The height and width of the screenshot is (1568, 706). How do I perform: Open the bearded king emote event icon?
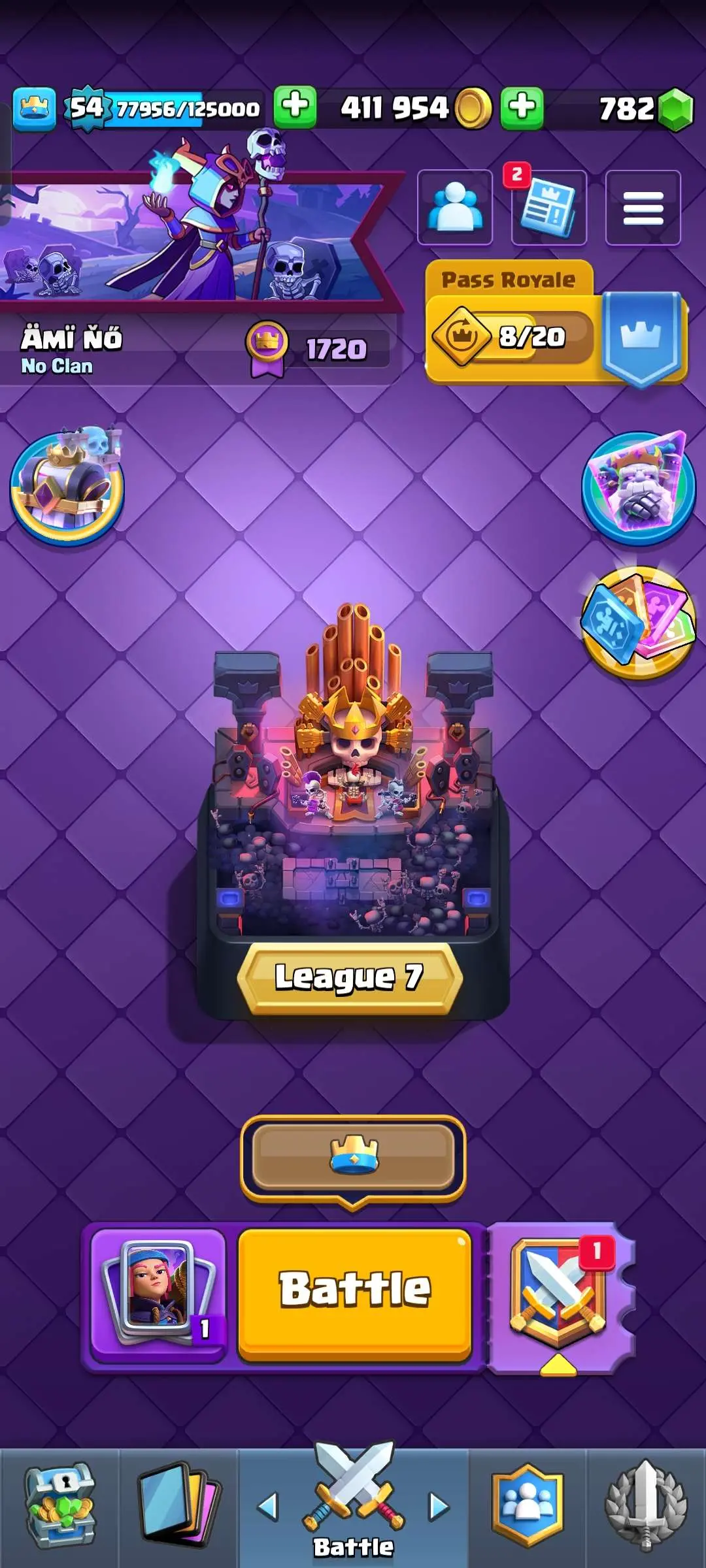(x=638, y=487)
